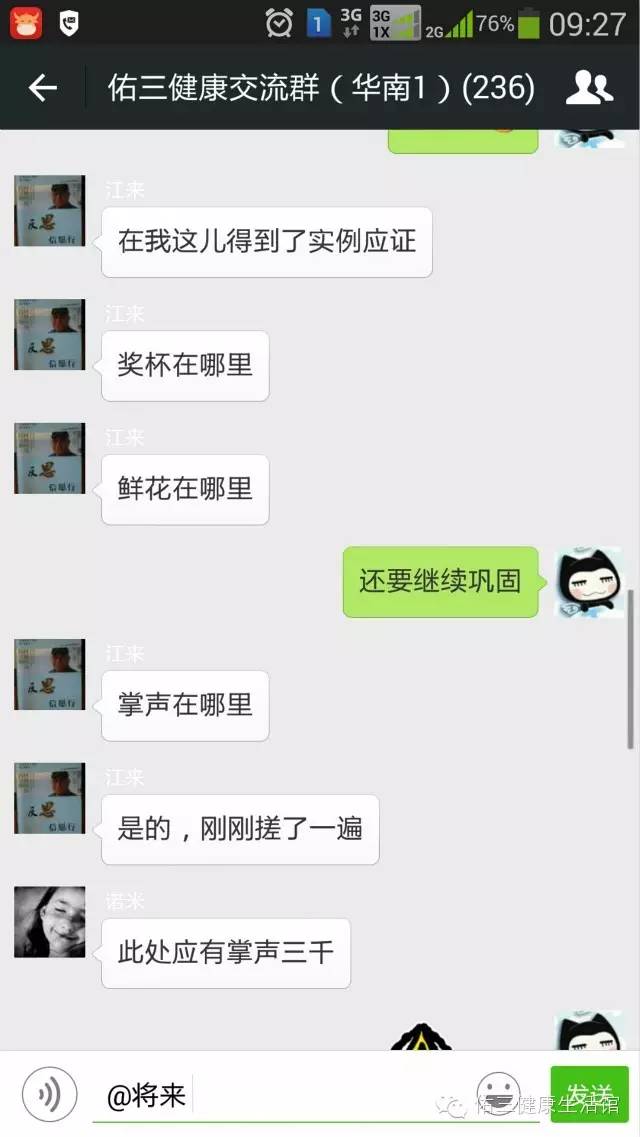This screenshot has width=640, height=1137.
Task: Open the group members icon
Action: [589, 88]
